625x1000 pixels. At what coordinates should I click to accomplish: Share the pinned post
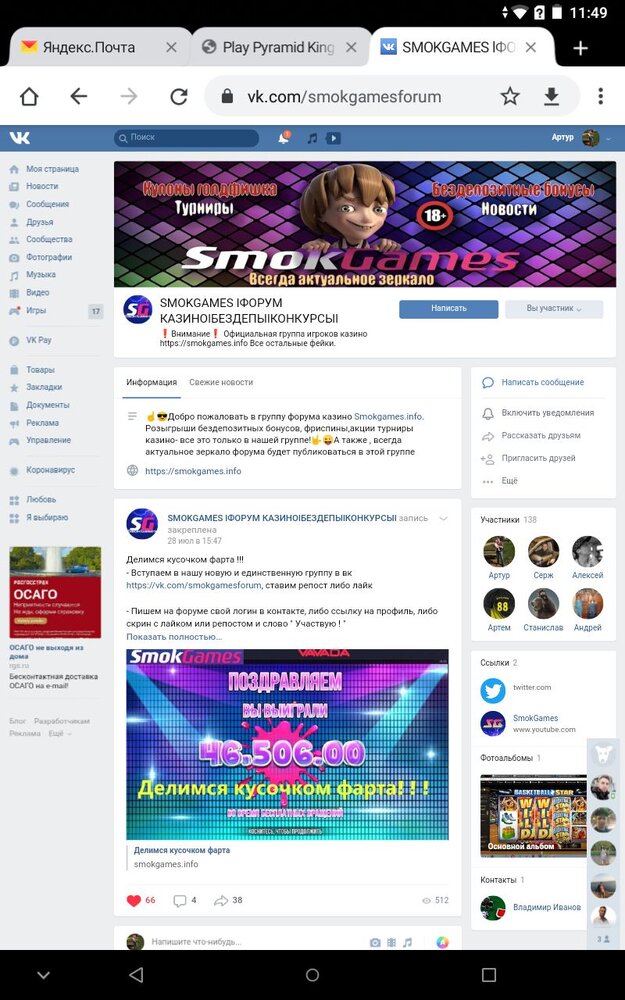(x=228, y=901)
